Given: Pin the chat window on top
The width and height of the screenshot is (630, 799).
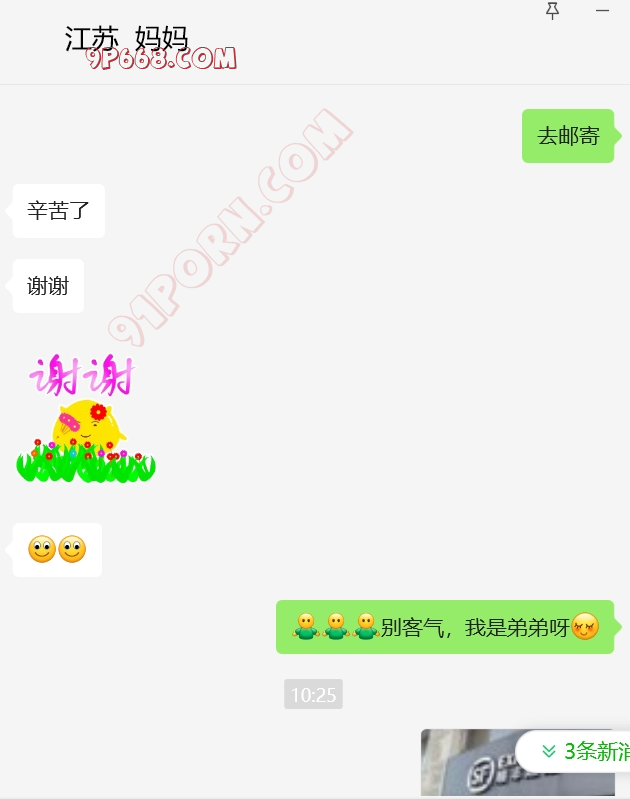Looking at the screenshot, I should (552, 11).
